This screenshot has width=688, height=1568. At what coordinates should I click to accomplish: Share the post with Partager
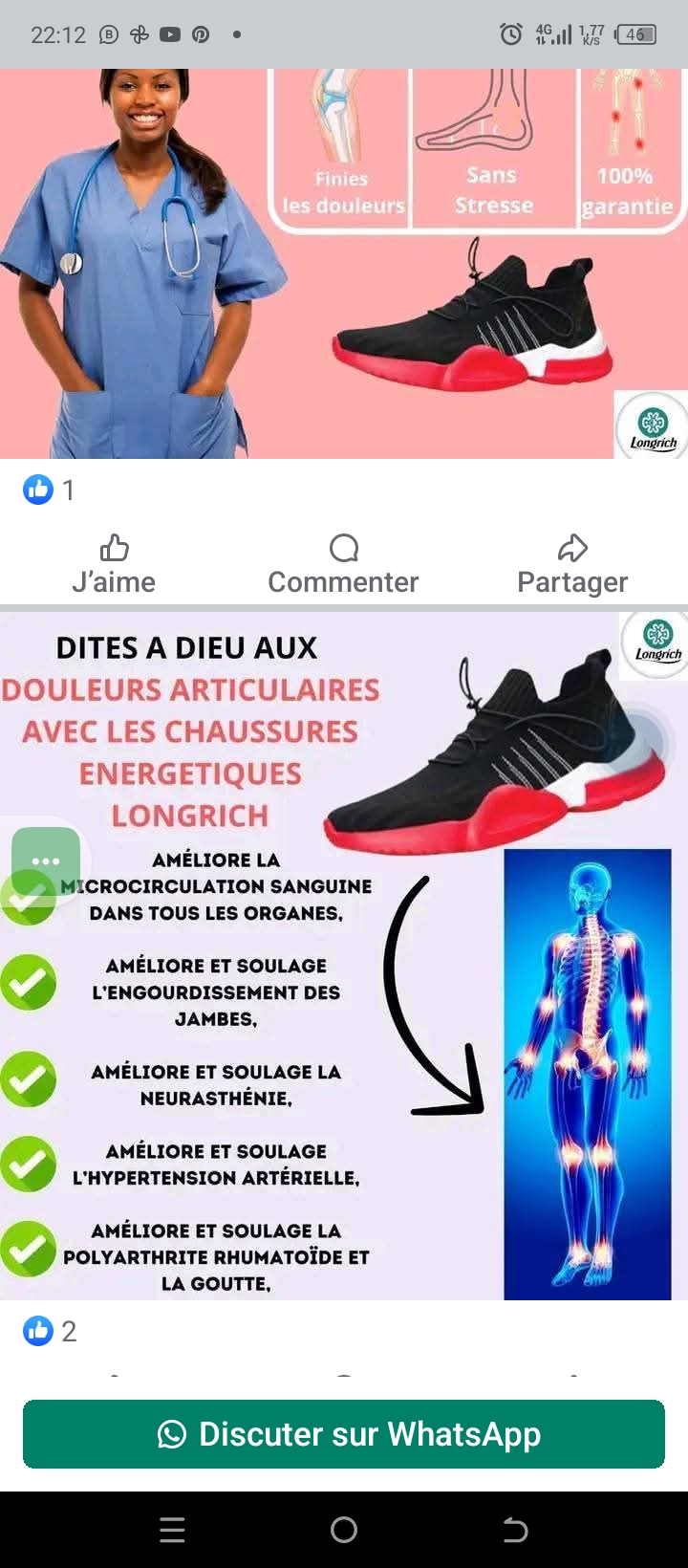pyautogui.click(x=572, y=565)
